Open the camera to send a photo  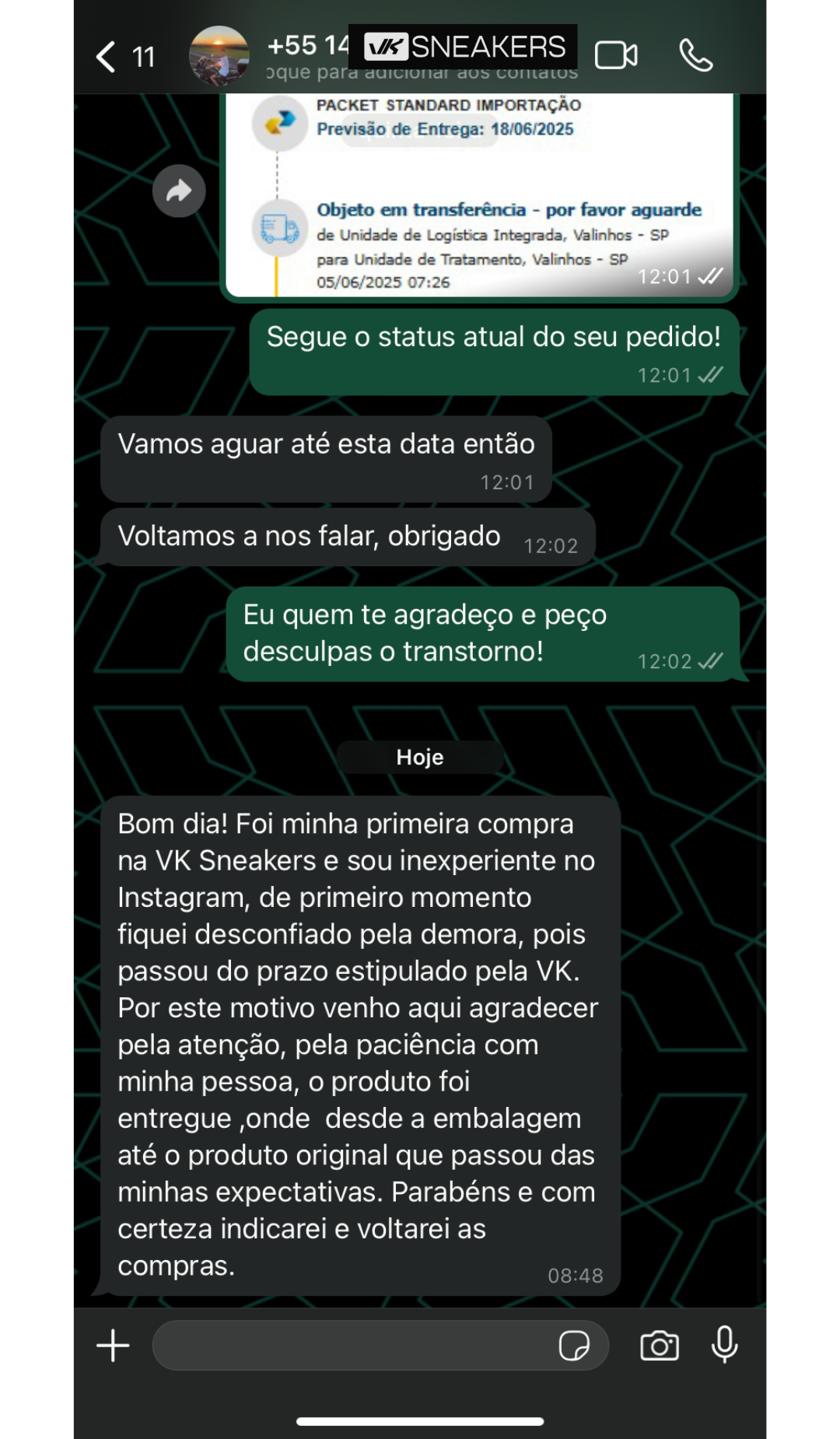(660, 1346)
